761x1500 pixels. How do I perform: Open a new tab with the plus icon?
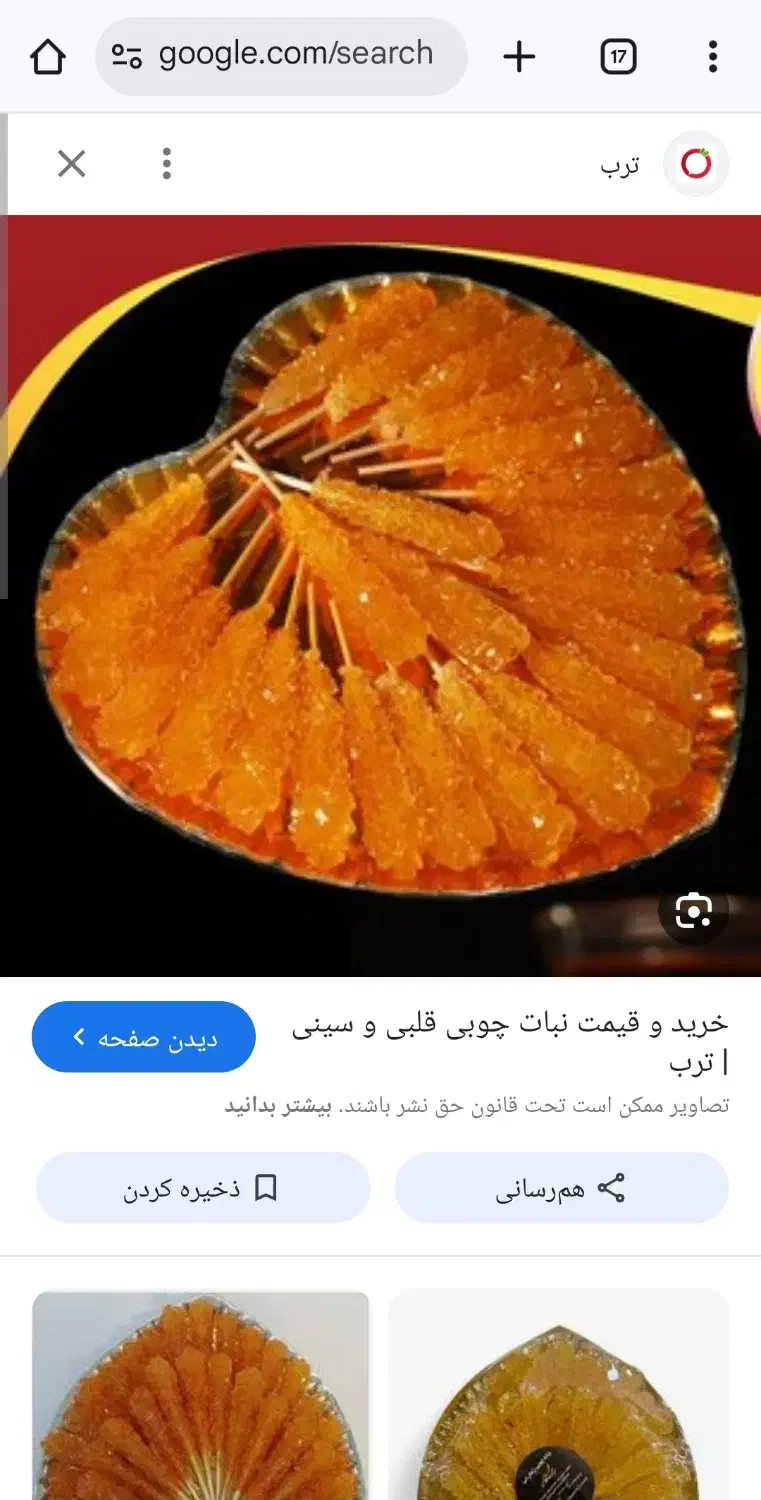(x=518, y=55)
